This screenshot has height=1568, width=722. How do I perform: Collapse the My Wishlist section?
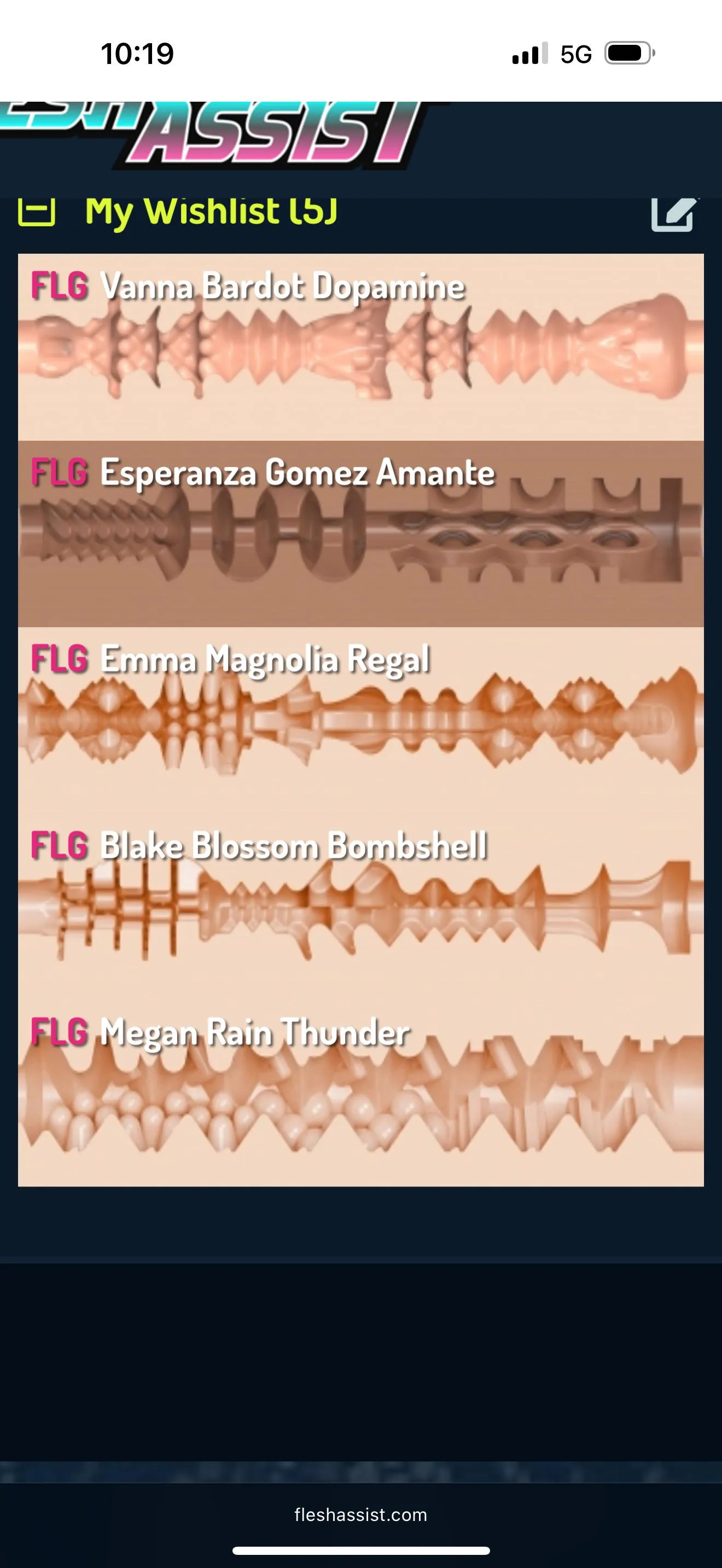[x=37, y=213]
